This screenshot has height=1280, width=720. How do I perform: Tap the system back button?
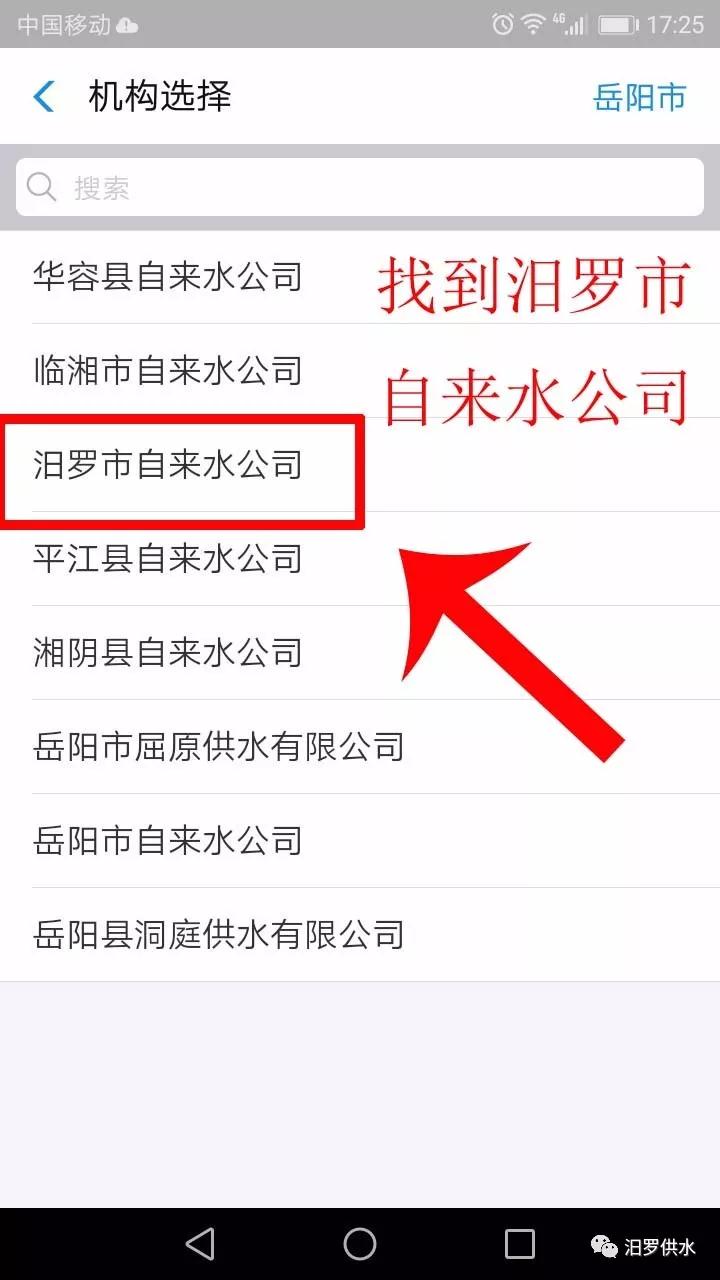(201, 1244)
